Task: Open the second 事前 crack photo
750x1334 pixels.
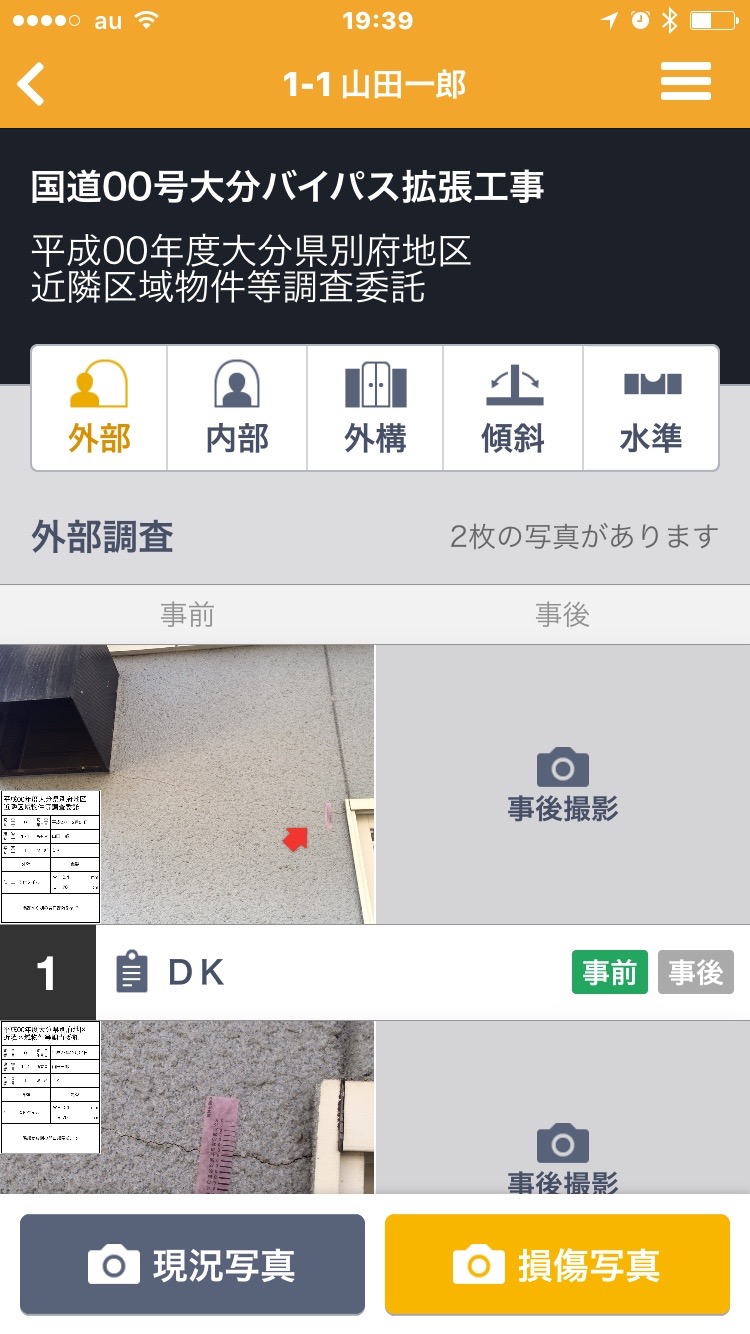Action: point(187,1107)
